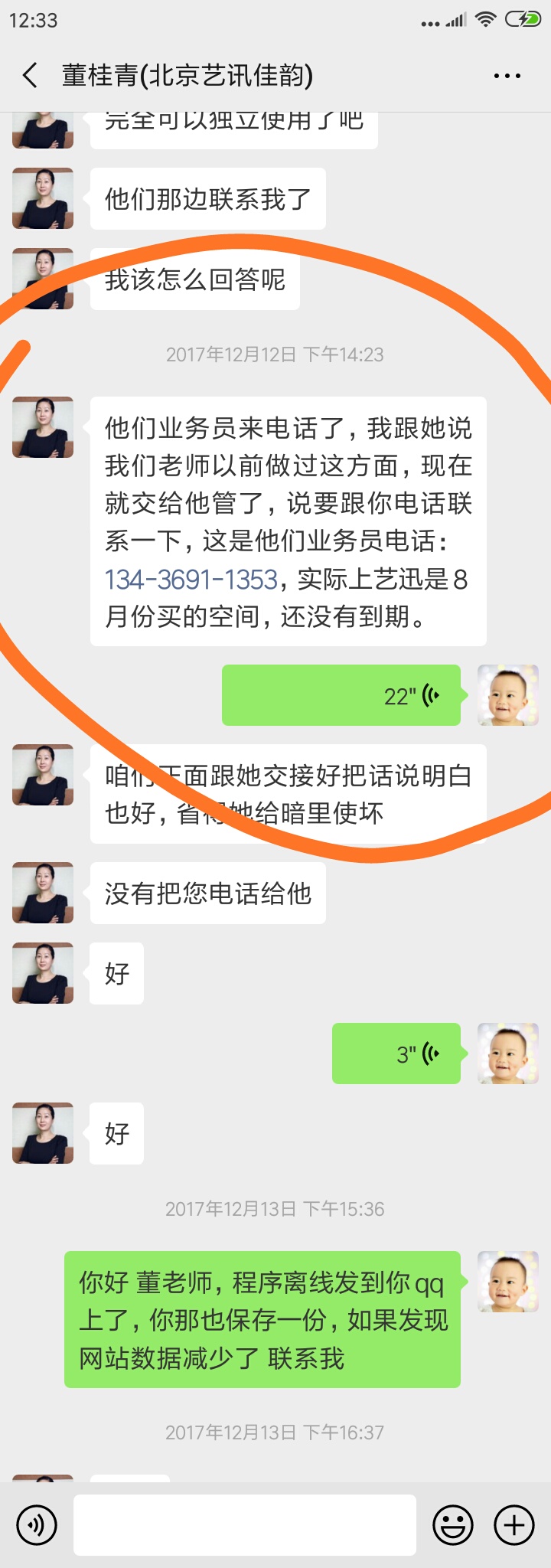551x1568 pixels.
Task: Switch to voice input mode
Action: [x=36, y=1525]
